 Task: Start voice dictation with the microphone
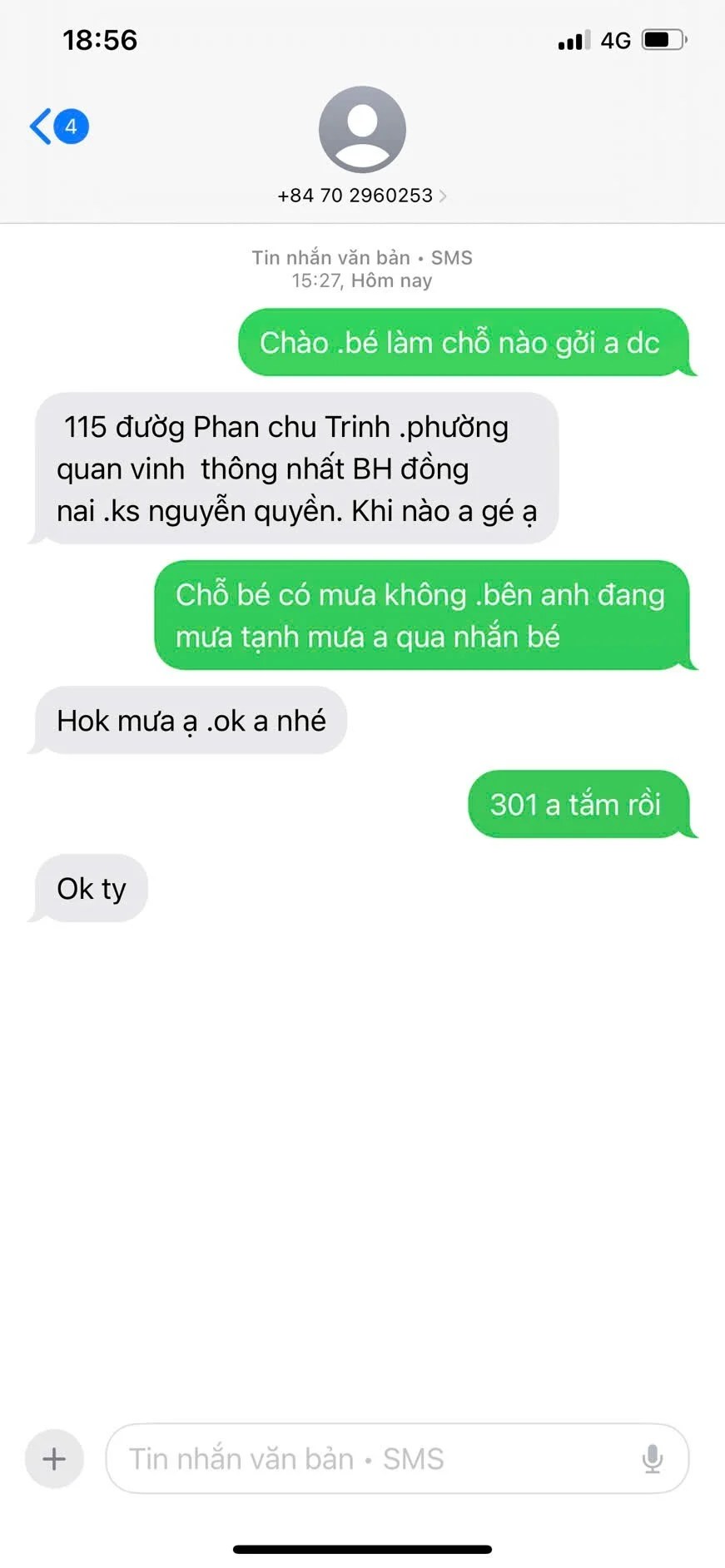pyautogui.click(x=653, y=1459)
